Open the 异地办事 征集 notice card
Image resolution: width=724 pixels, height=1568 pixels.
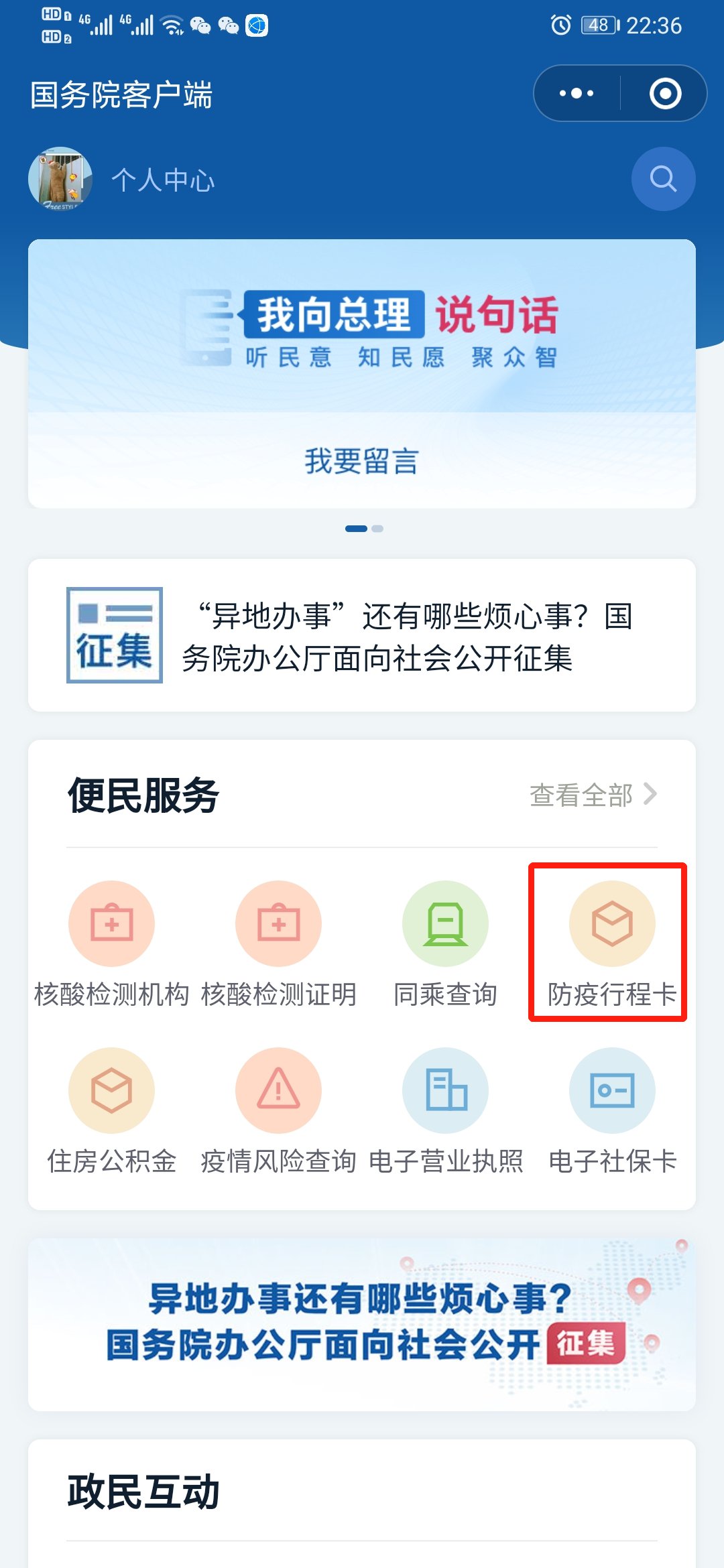(362, 635)
